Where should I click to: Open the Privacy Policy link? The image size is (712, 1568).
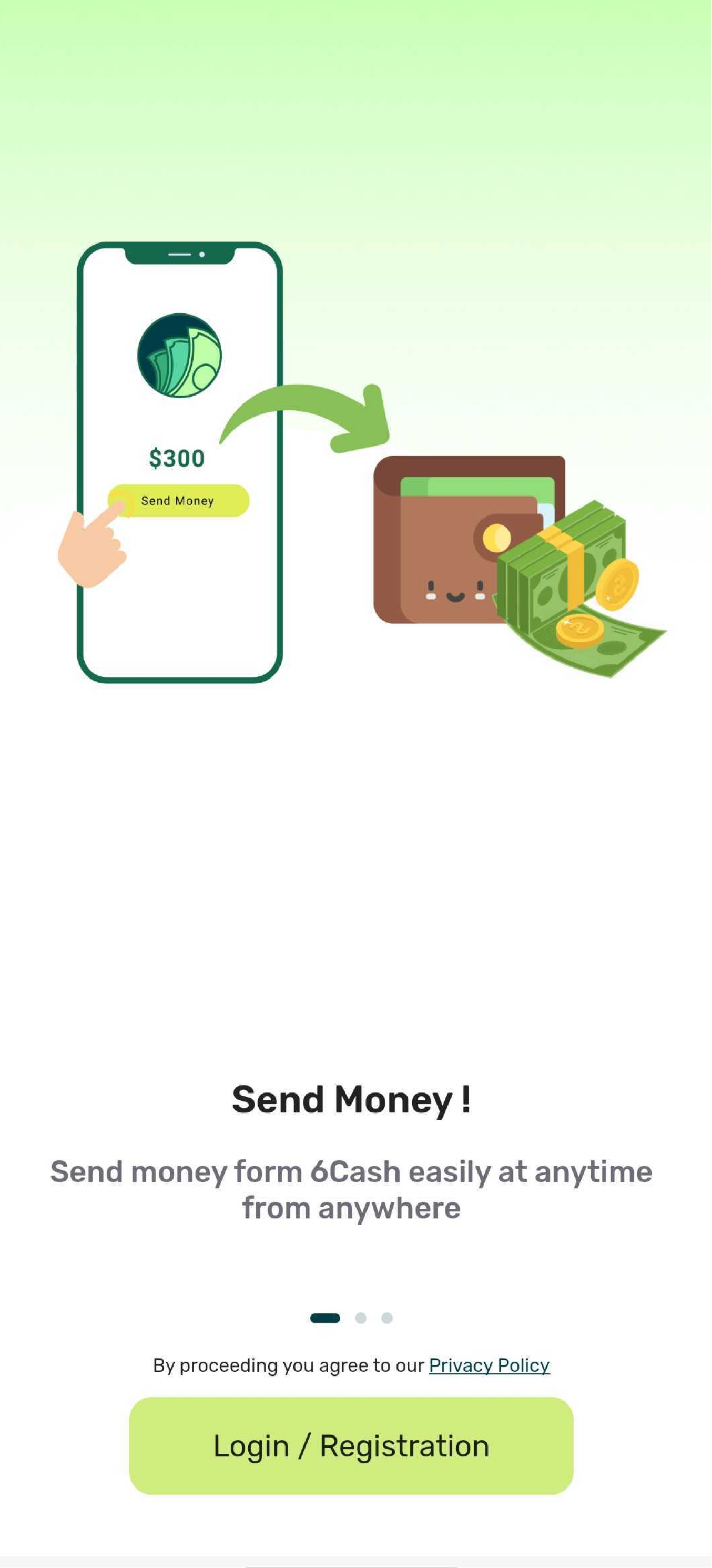(x=489, y=1365)
